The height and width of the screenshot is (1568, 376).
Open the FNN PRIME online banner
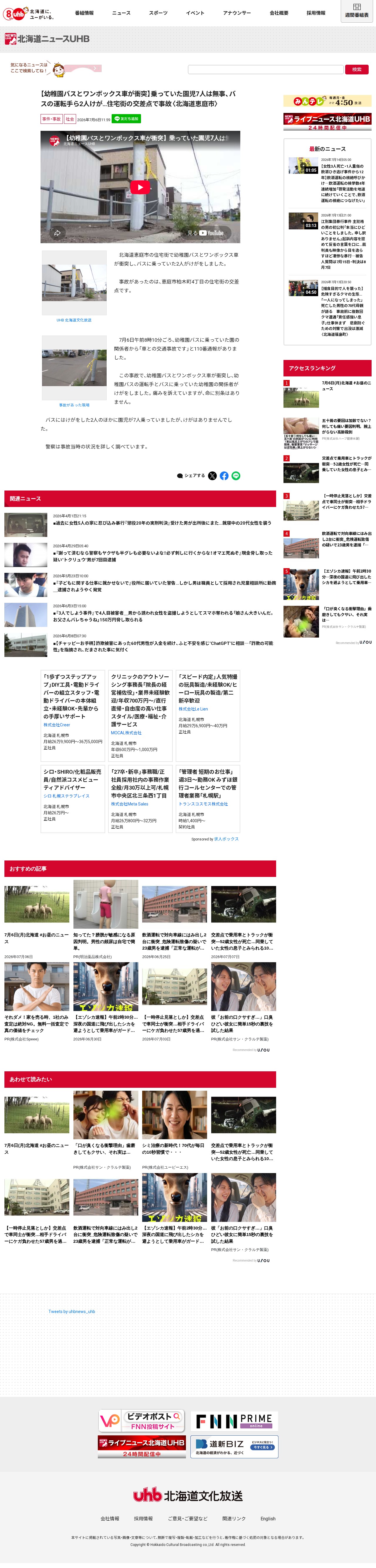coord(234,1421)
